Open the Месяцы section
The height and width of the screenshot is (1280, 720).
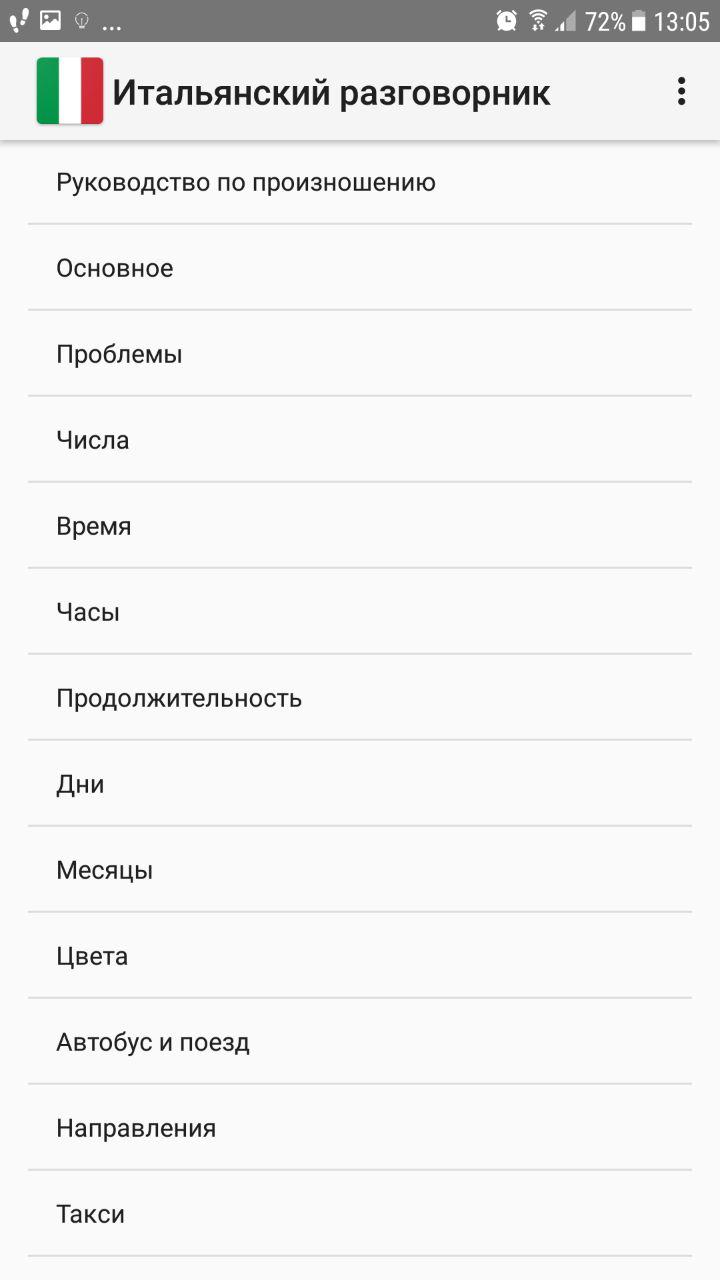tap(103, 869)
